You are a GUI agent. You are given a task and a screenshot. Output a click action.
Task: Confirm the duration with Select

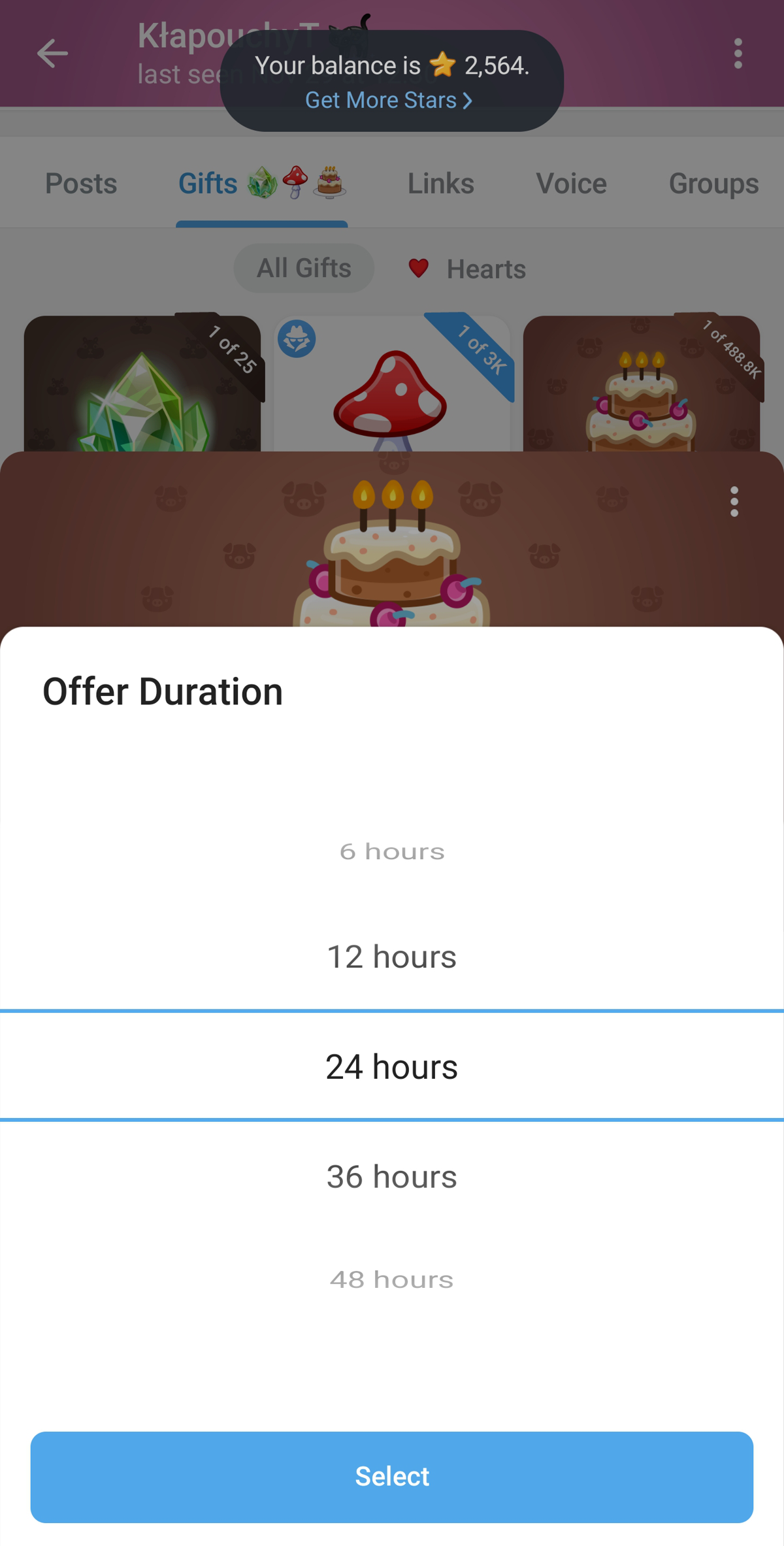coord(392,1477)
